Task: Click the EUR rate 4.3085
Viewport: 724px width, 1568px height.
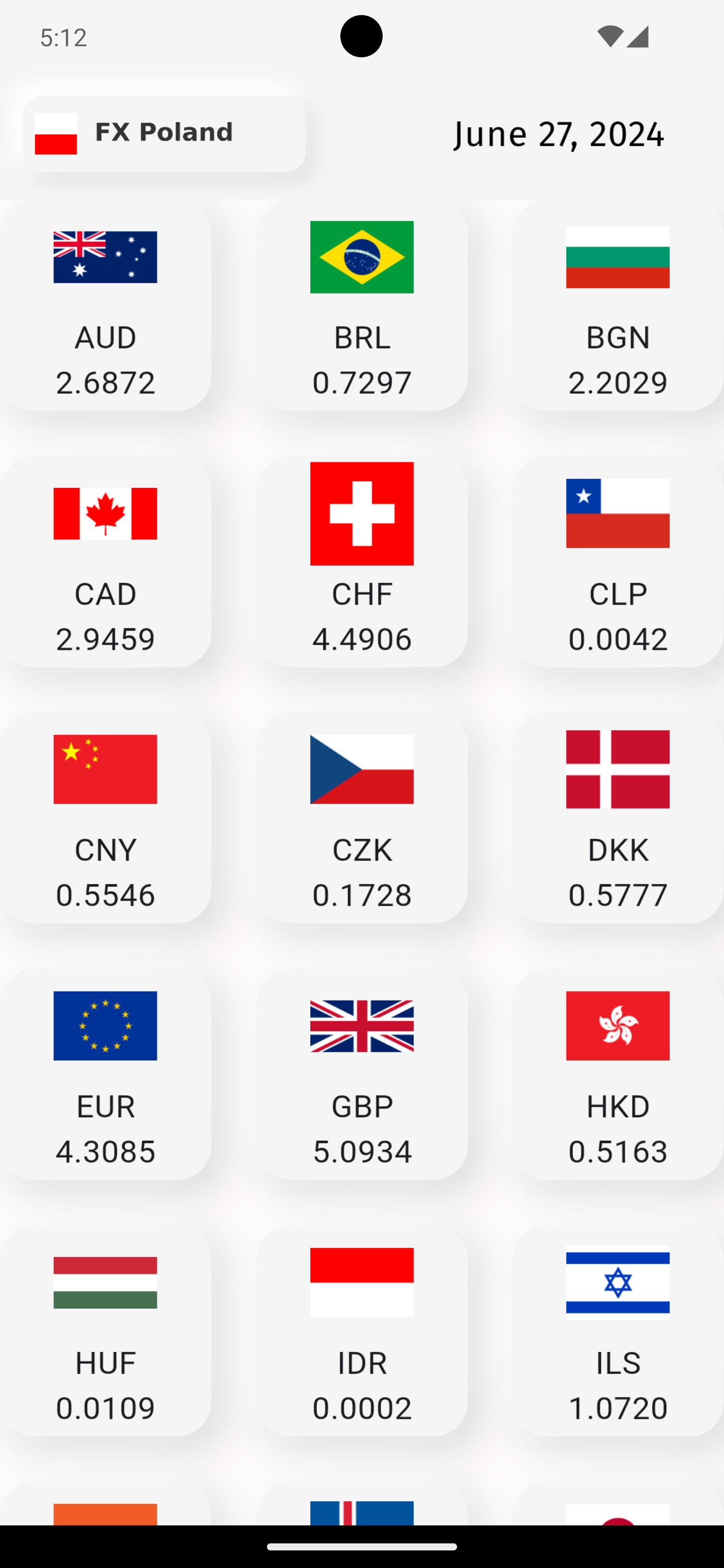Action: click(105, 1151)
